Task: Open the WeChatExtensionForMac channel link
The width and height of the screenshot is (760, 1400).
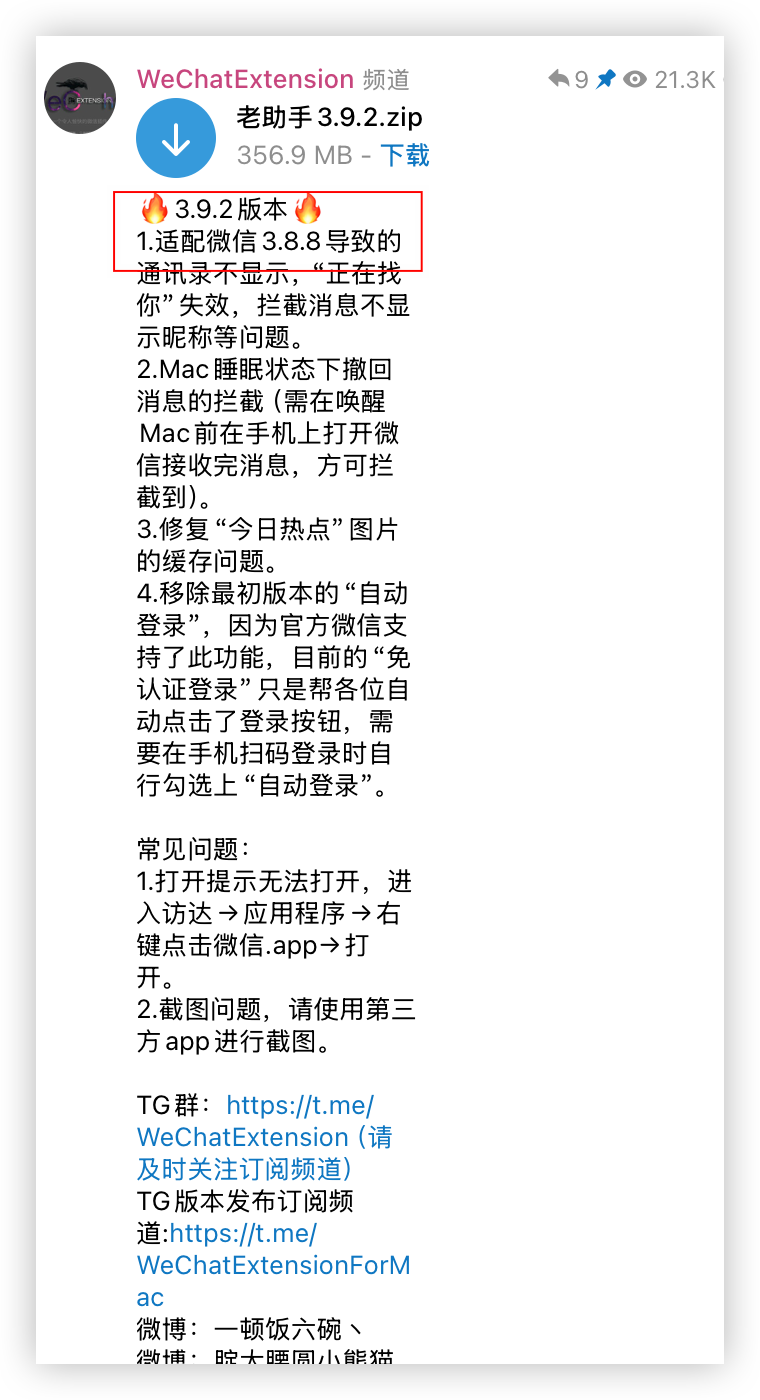Action: tap(274, 1265)
